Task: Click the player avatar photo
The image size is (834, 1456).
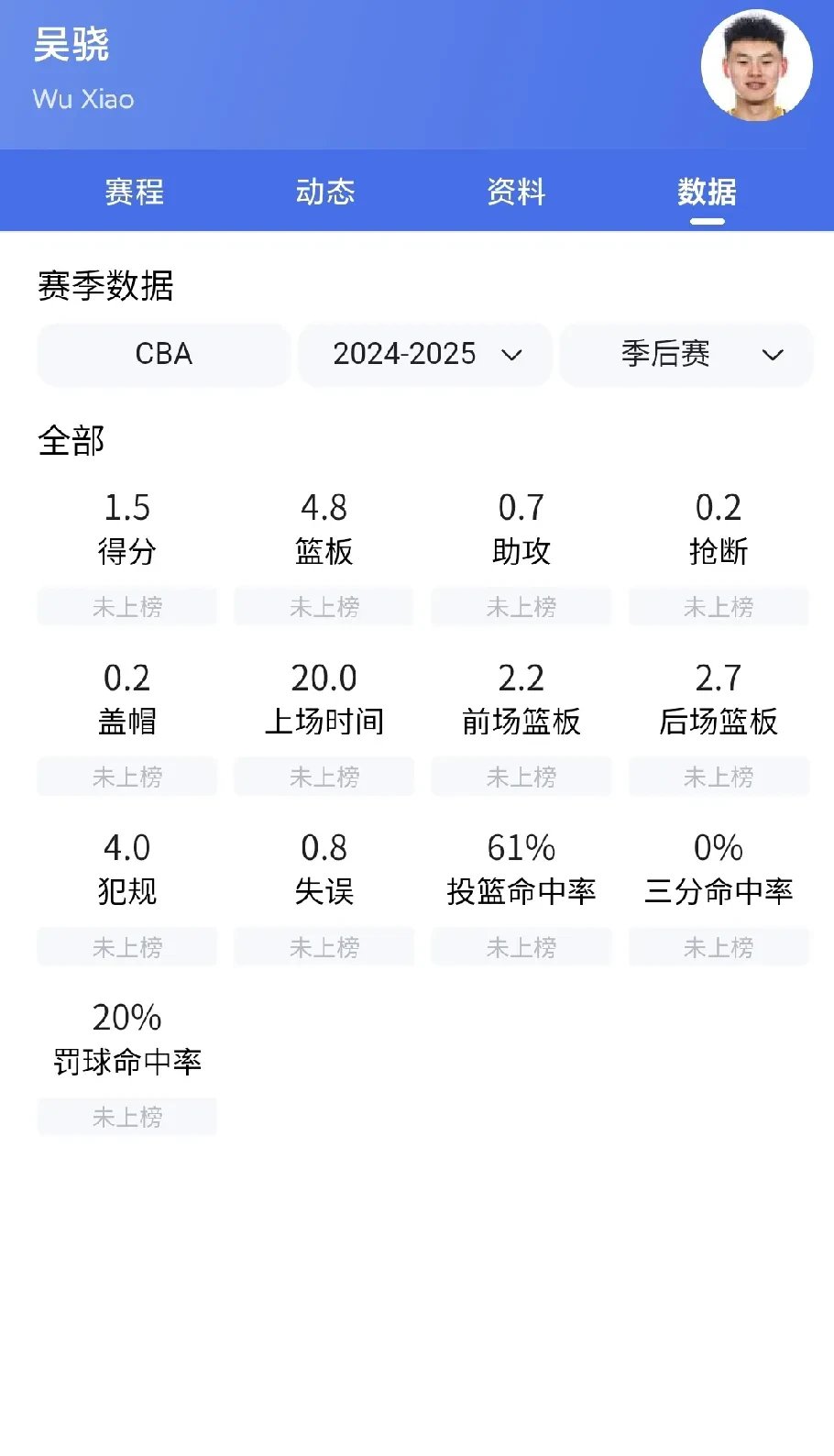Action: [755, 64]
